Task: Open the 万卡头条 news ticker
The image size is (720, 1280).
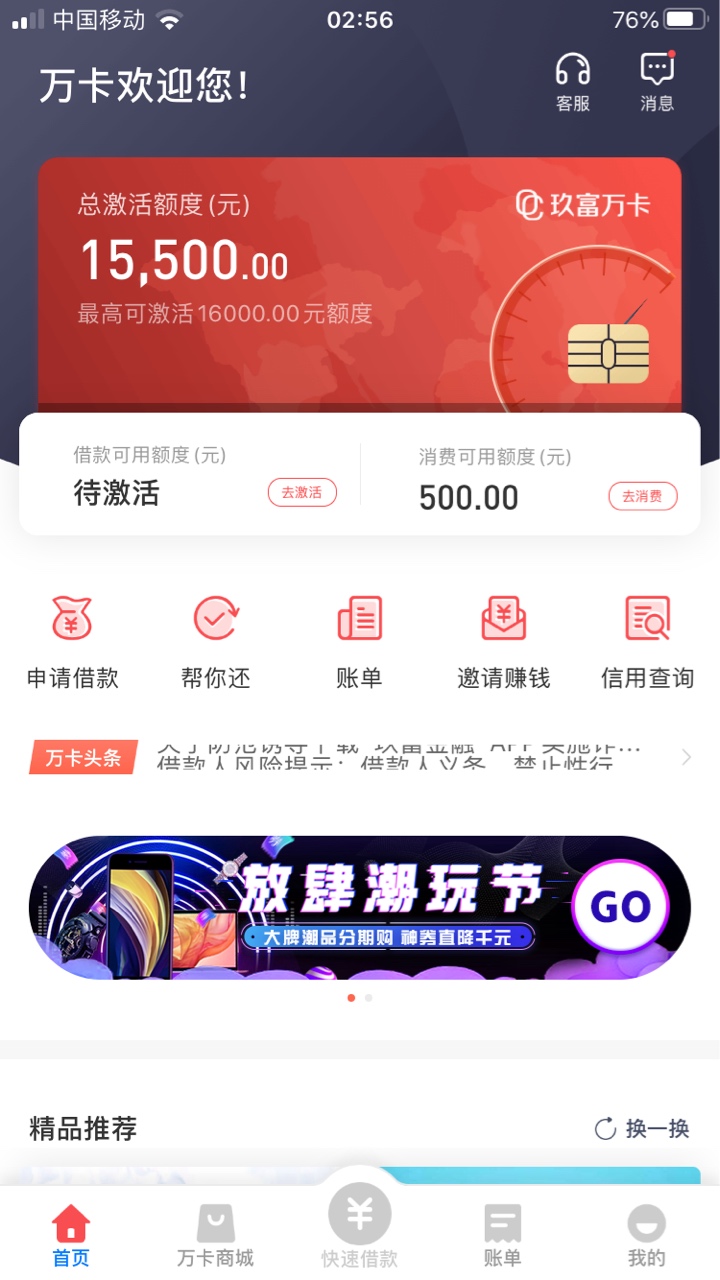Action: tap(360, 758)
